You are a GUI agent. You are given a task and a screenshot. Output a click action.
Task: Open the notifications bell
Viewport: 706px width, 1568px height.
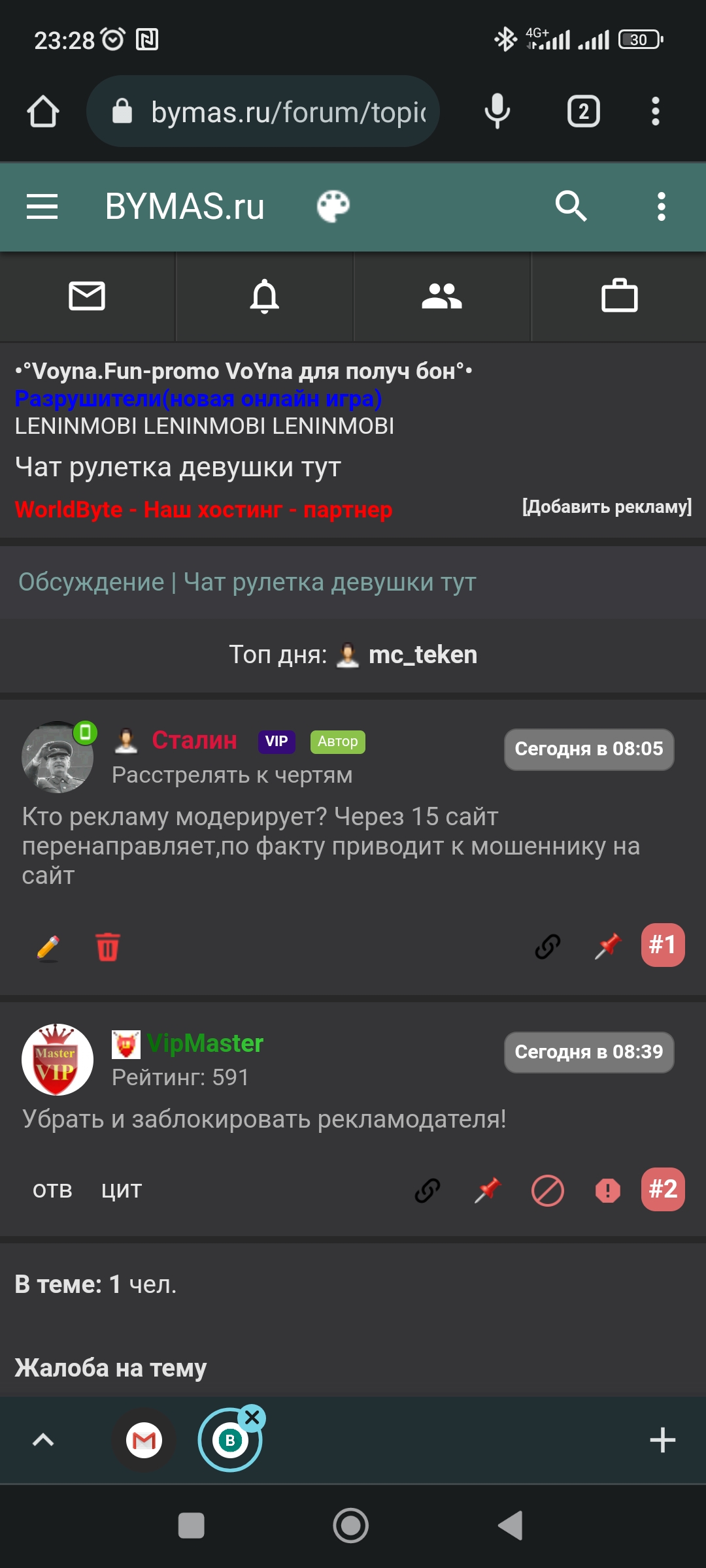click(x=265, y=297)
